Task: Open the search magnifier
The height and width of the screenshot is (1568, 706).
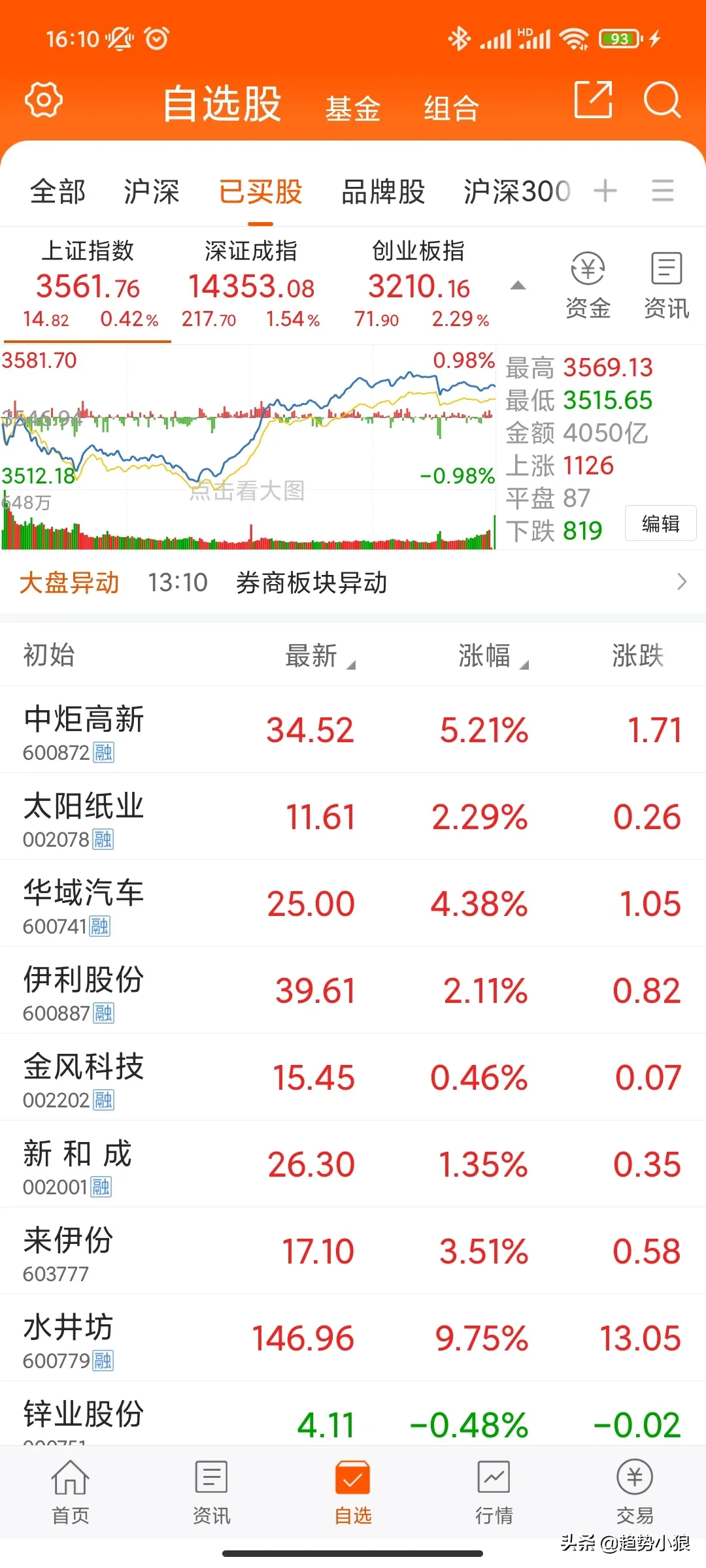Action: pyautogui.click(x=662, y=100)
